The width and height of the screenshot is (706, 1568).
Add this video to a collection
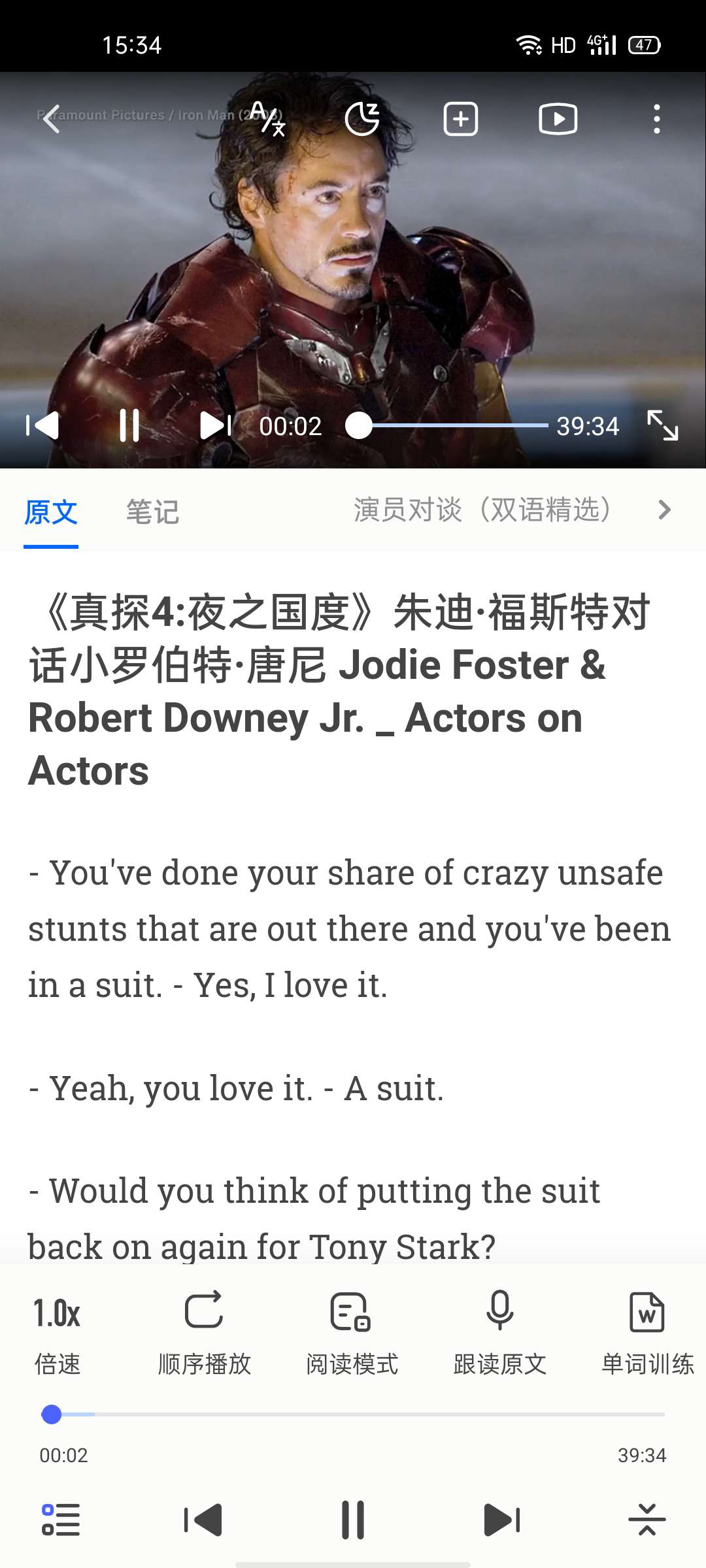pos(461,119)
